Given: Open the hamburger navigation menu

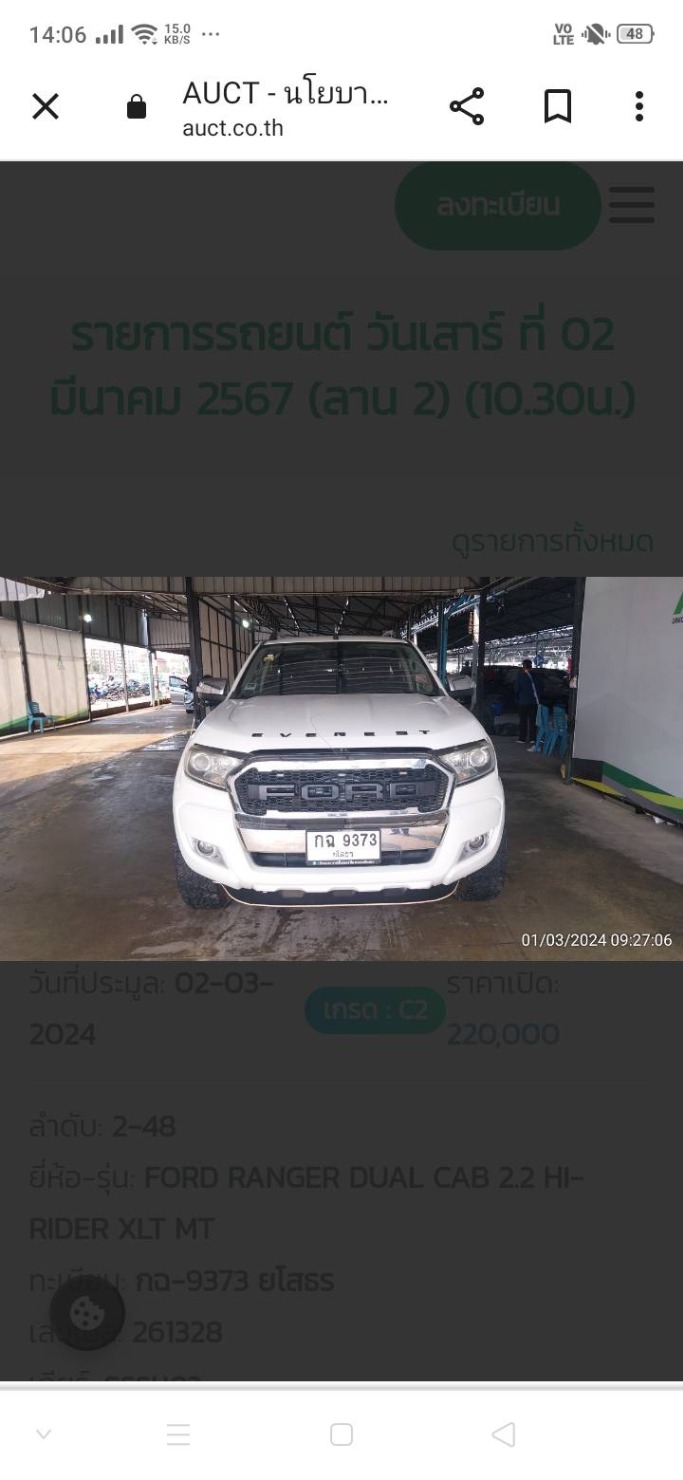Looking at the screenshot, I should [x=631, y=205].
